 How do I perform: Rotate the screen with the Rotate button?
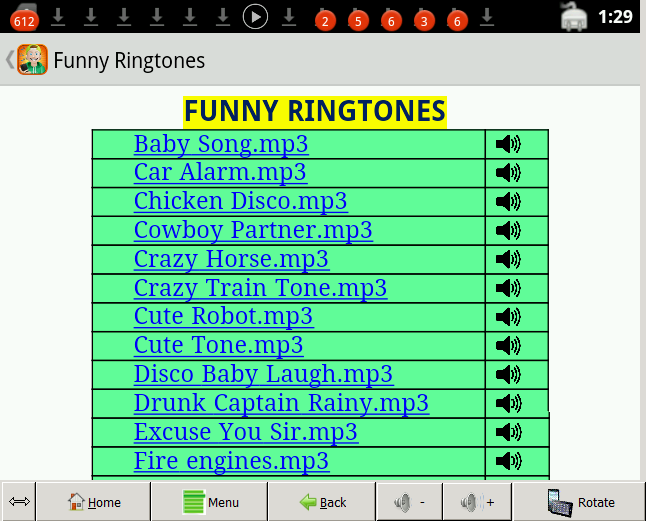pyautogui.click(x=580, y=502)
